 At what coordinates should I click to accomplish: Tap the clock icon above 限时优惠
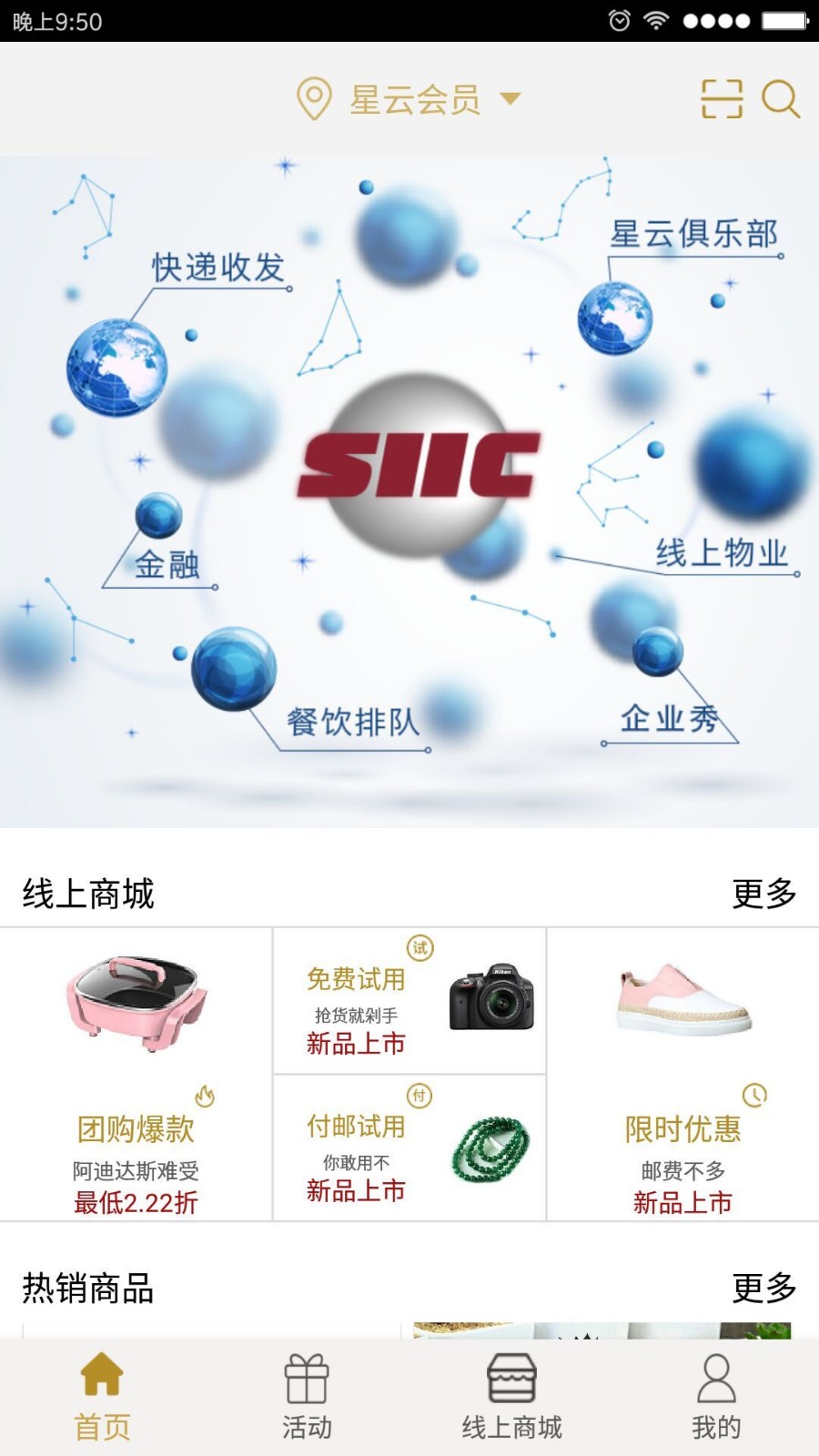[x=754, y=1097]
